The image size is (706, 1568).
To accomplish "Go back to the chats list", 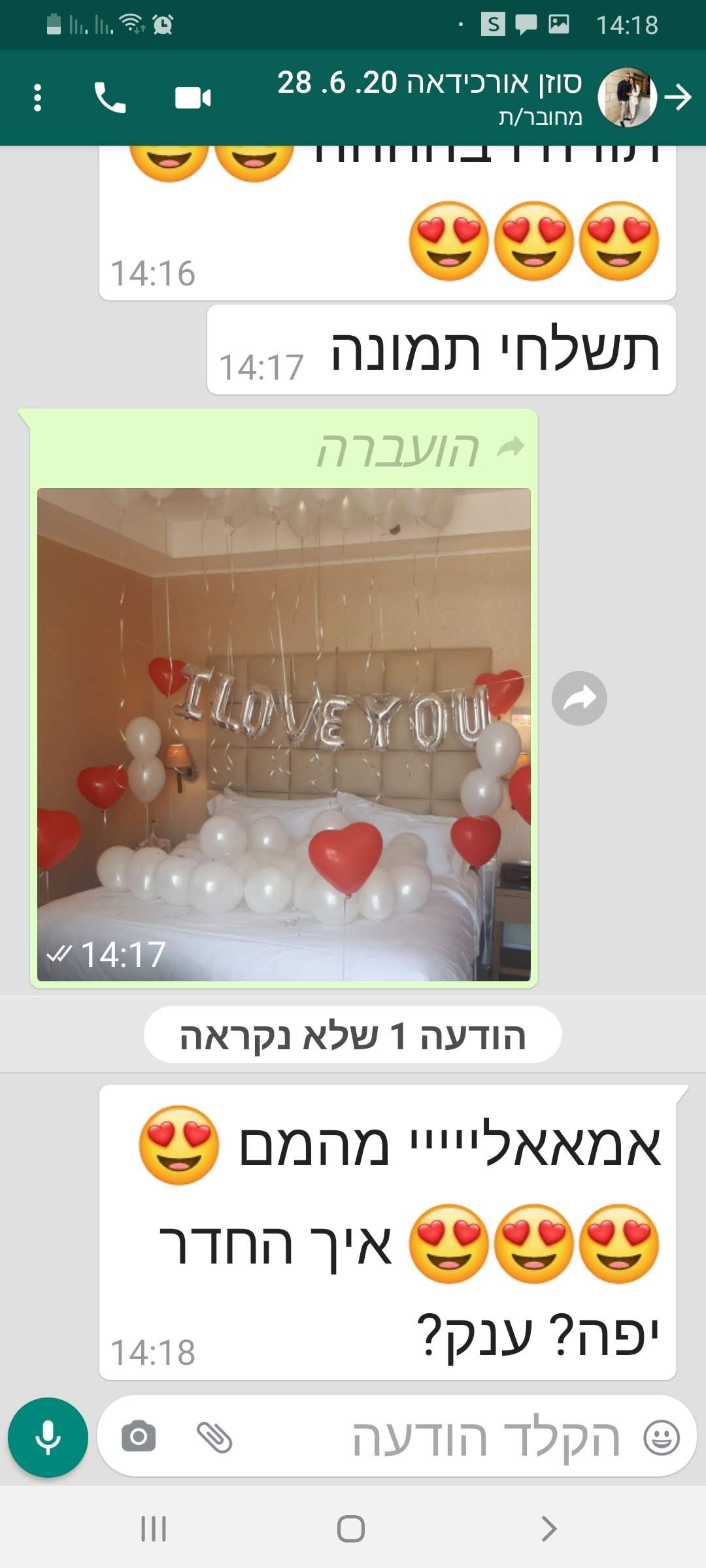I will pyautogui.click(x=679, y=98).
